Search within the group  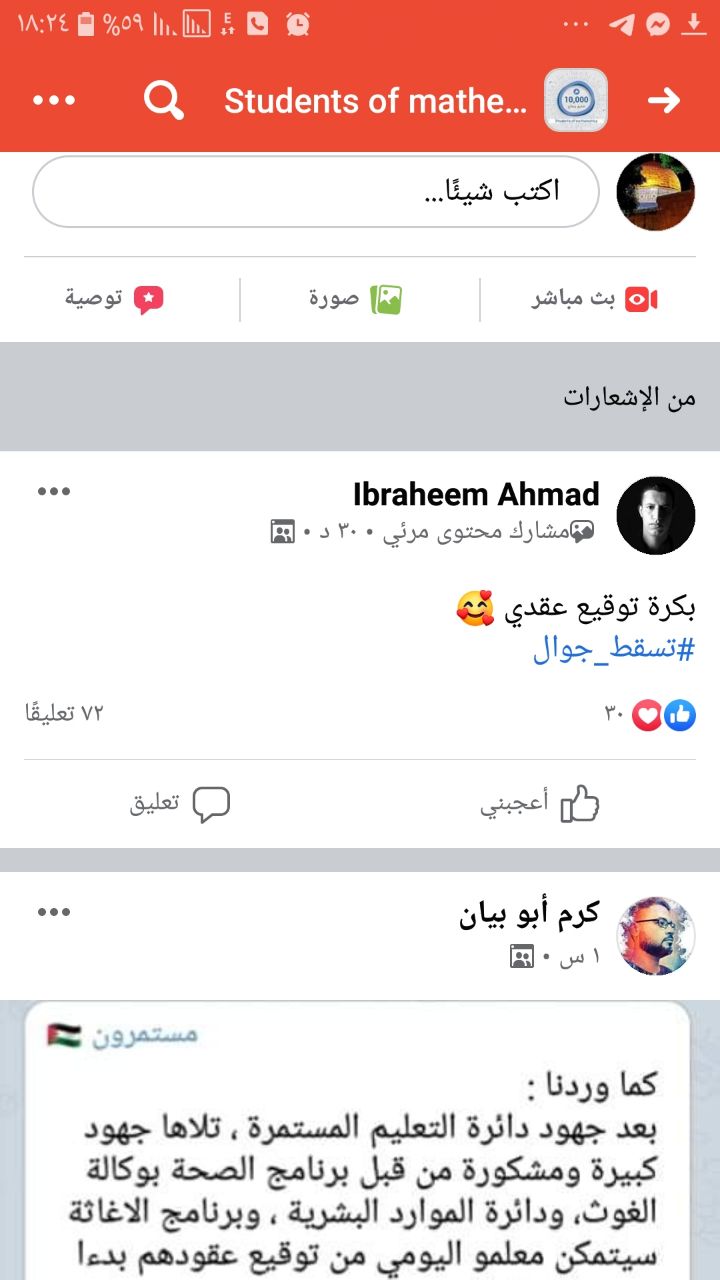tap(164, 101)
